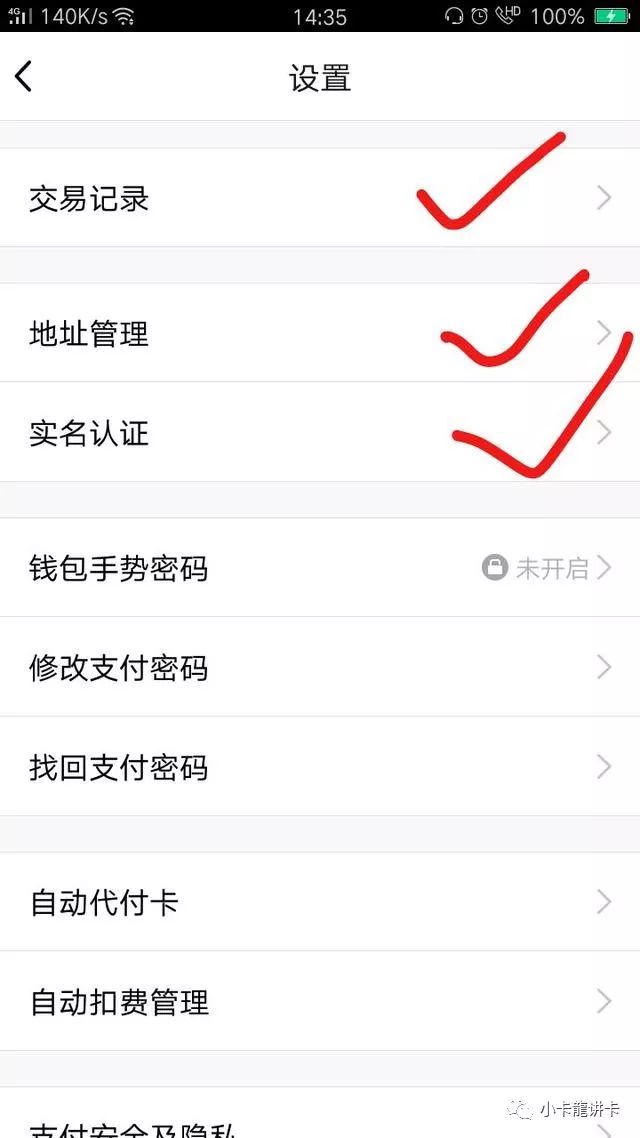This screenshot has height=1138, width=640.
Task: Open 支付安全及隐私 settings
Action: pos(320,1113)
